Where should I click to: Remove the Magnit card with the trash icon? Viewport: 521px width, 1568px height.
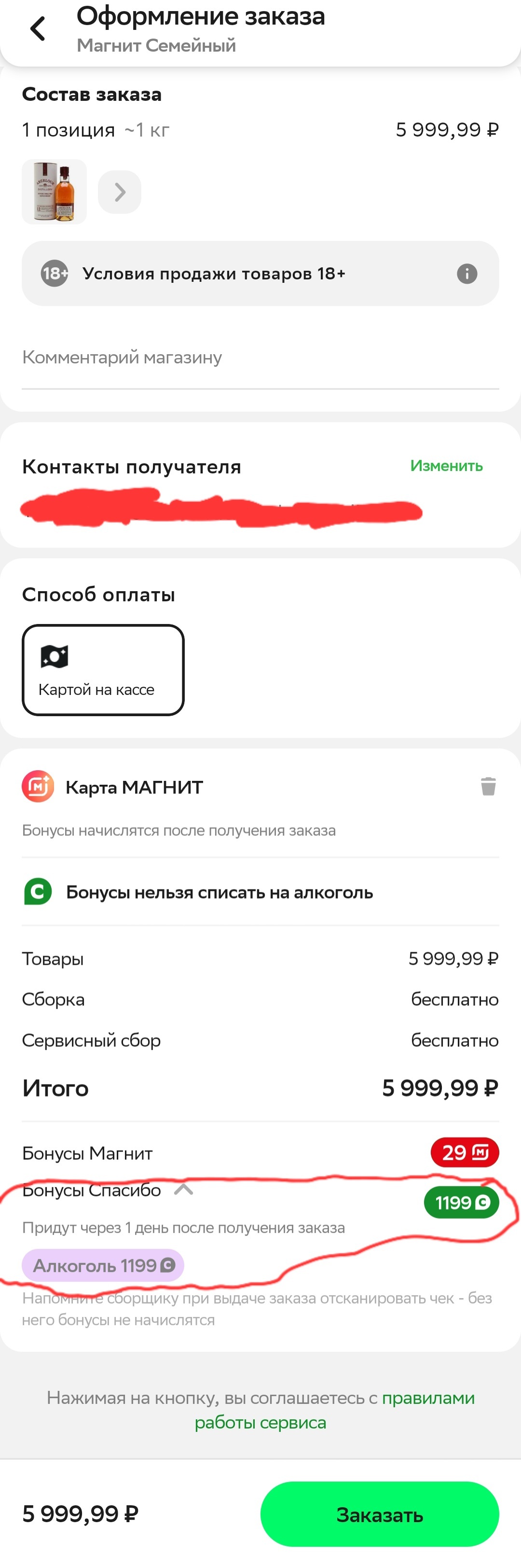pos(488,787)
